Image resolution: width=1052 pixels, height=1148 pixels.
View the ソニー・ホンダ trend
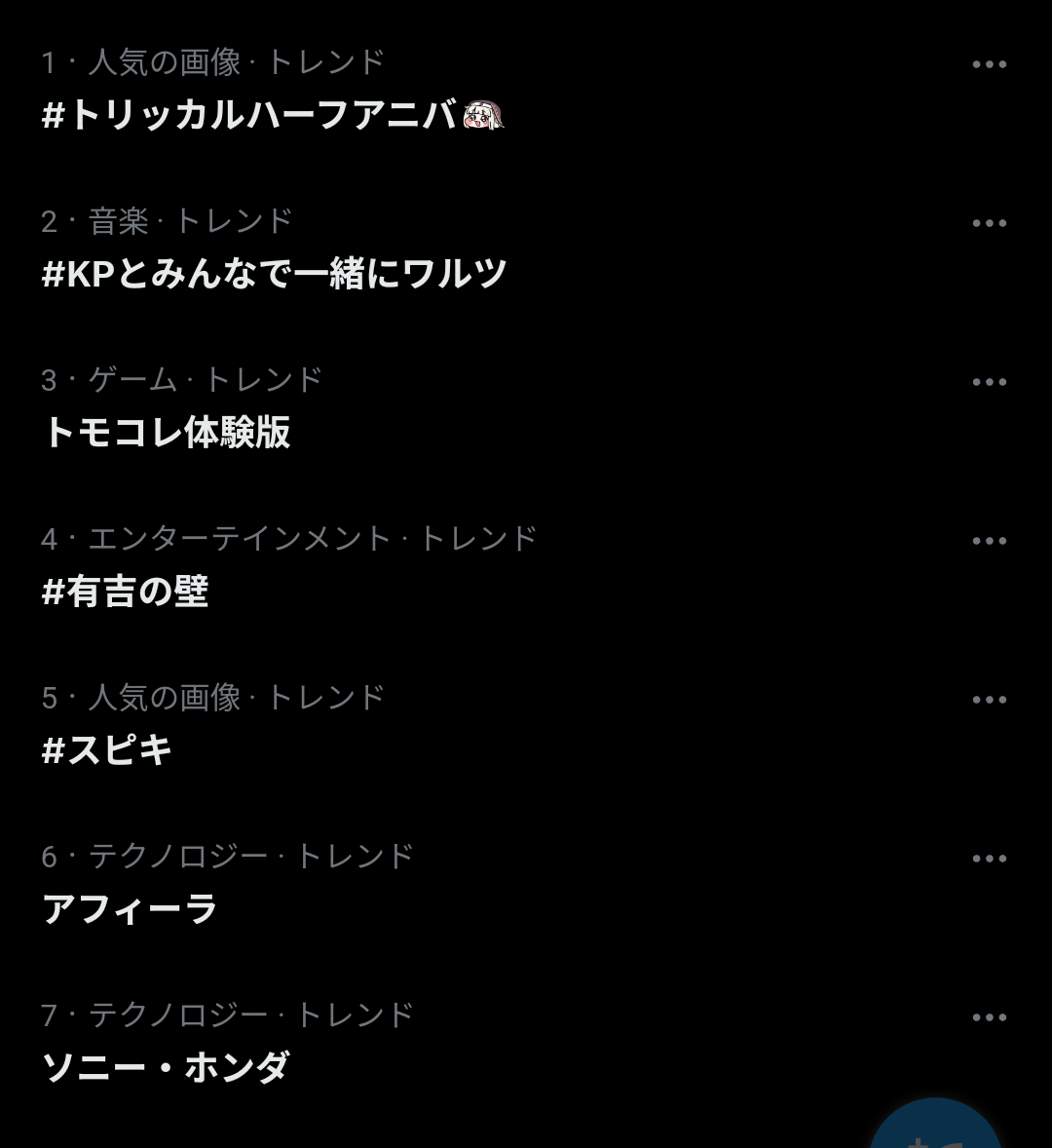click(167, 1068)
